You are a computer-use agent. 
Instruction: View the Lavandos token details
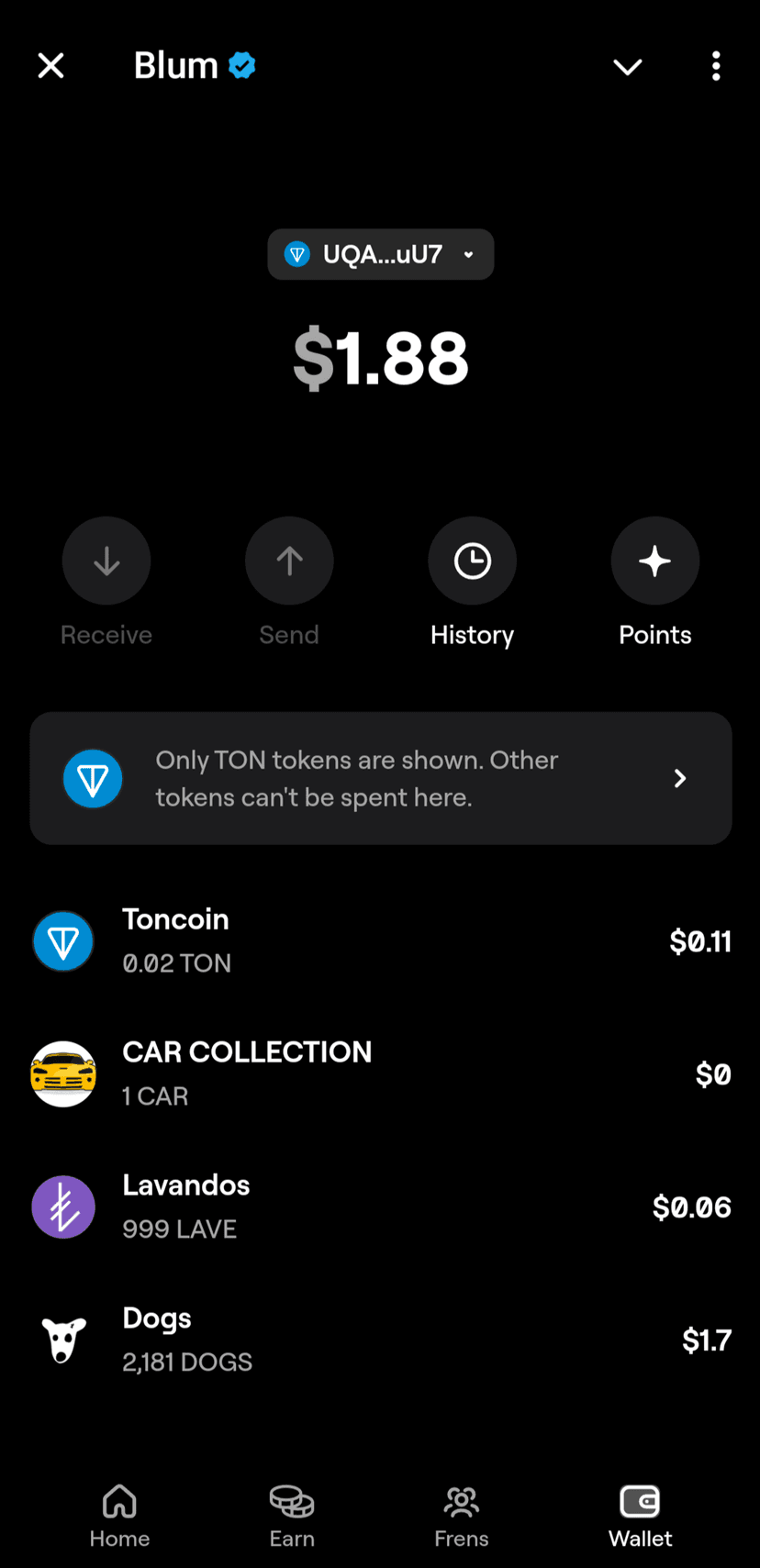click(380, 1207)
